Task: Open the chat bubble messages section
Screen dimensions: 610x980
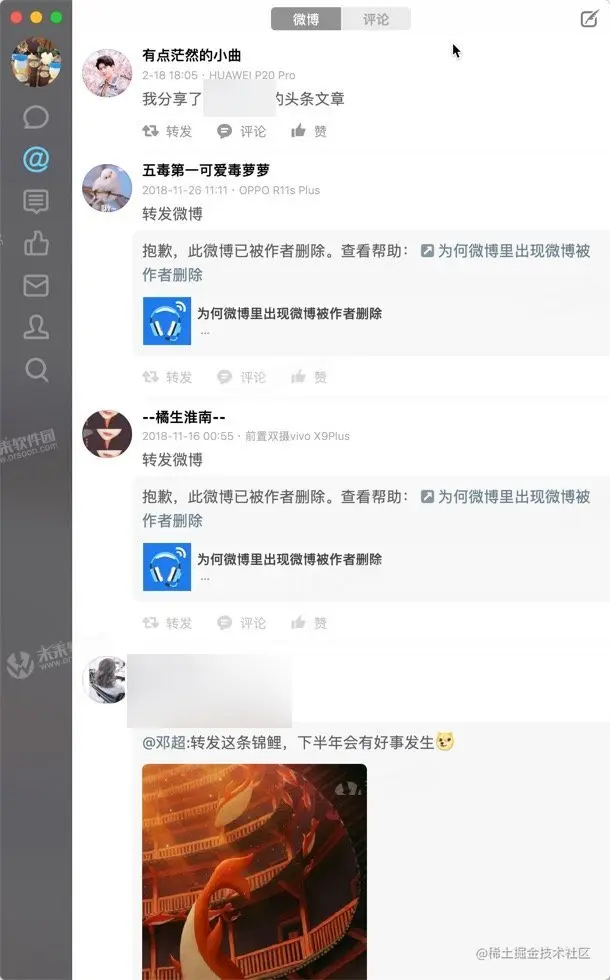Action: coord(36,117)
